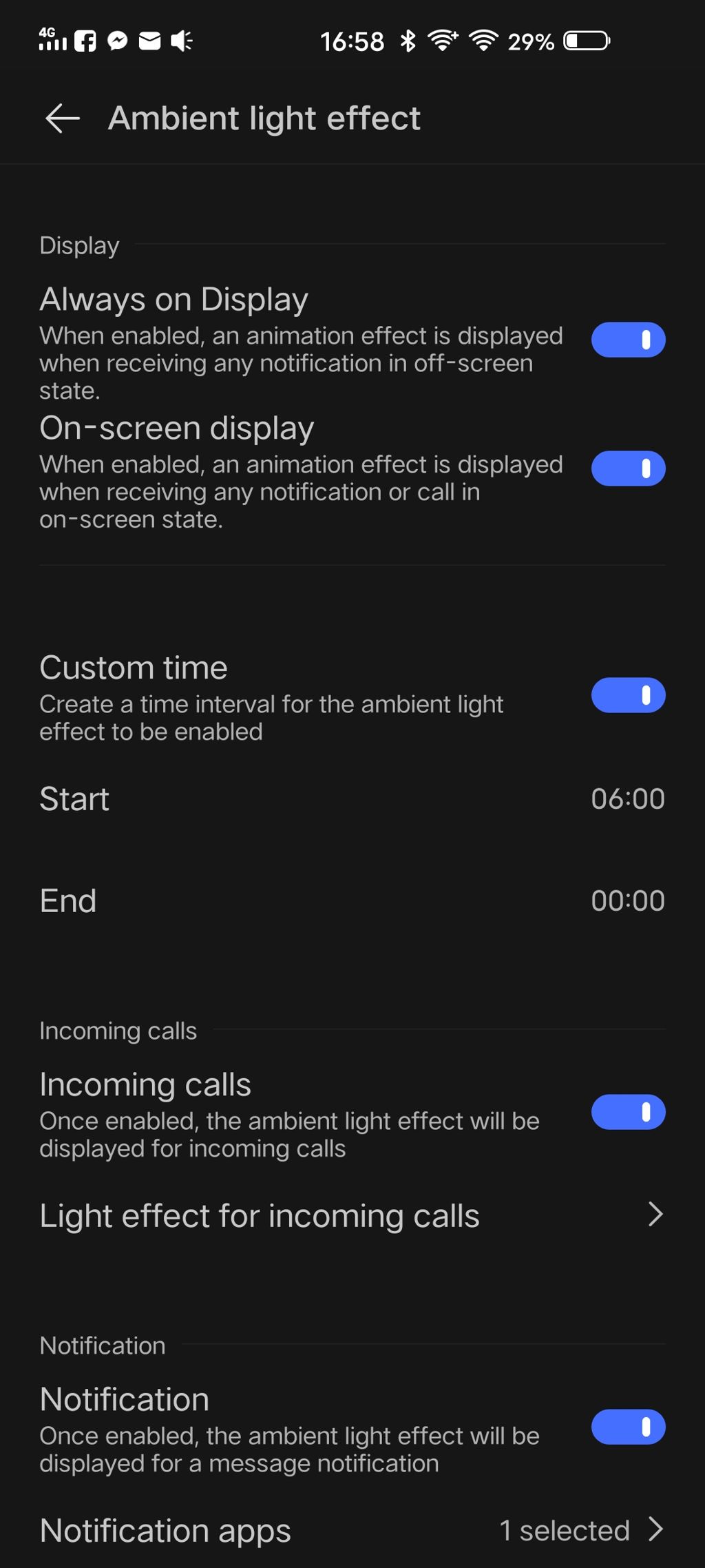This screenshot has width=705, height=1568.
Task: Disable ambient light for Incoming calls
Action: (628, 1112)
